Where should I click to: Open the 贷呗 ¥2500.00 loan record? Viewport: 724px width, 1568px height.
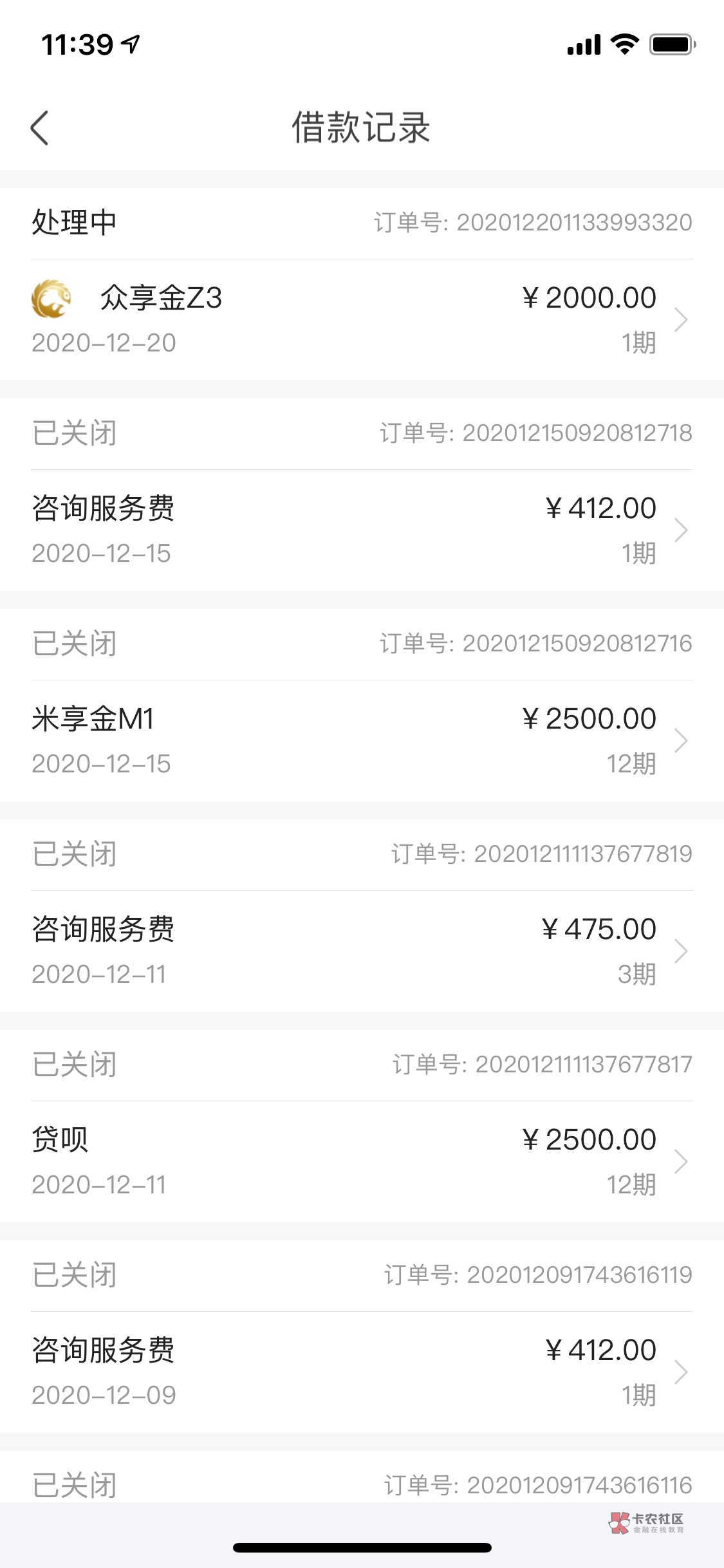pyautogui.click(x=362, y=1161)
